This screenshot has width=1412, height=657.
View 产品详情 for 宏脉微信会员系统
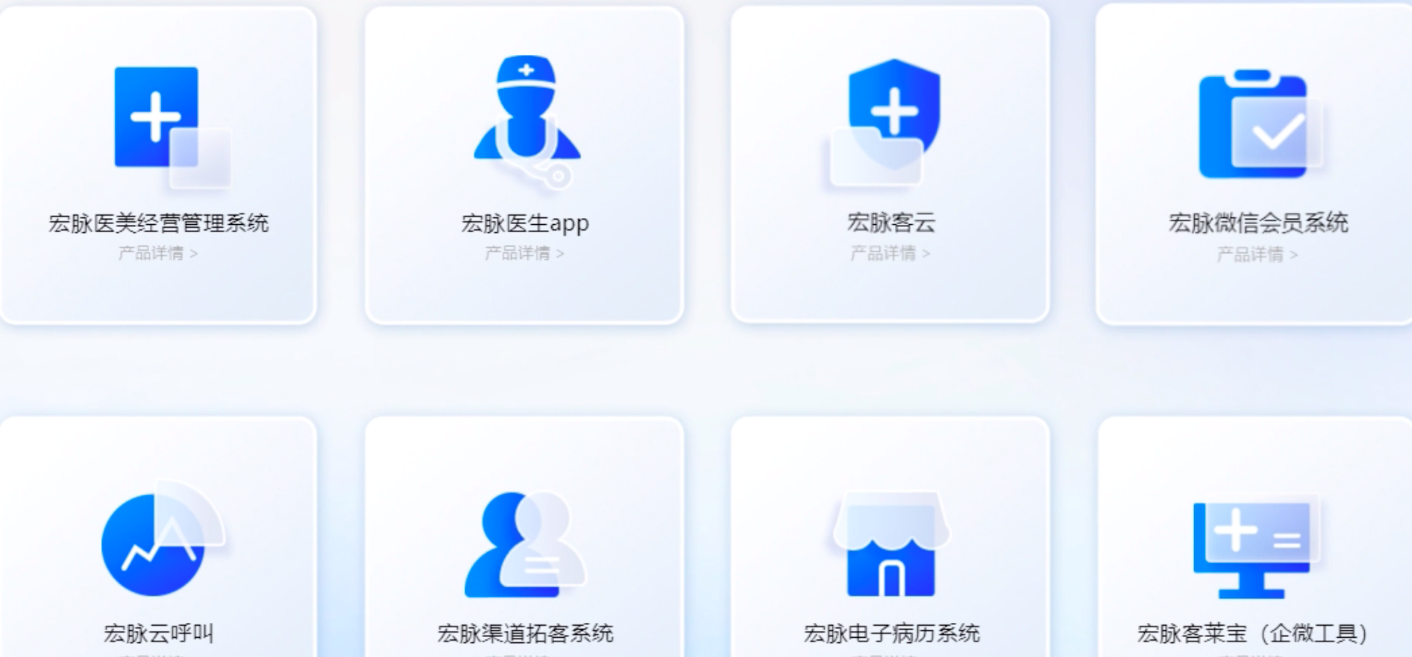pos(1257,254)
